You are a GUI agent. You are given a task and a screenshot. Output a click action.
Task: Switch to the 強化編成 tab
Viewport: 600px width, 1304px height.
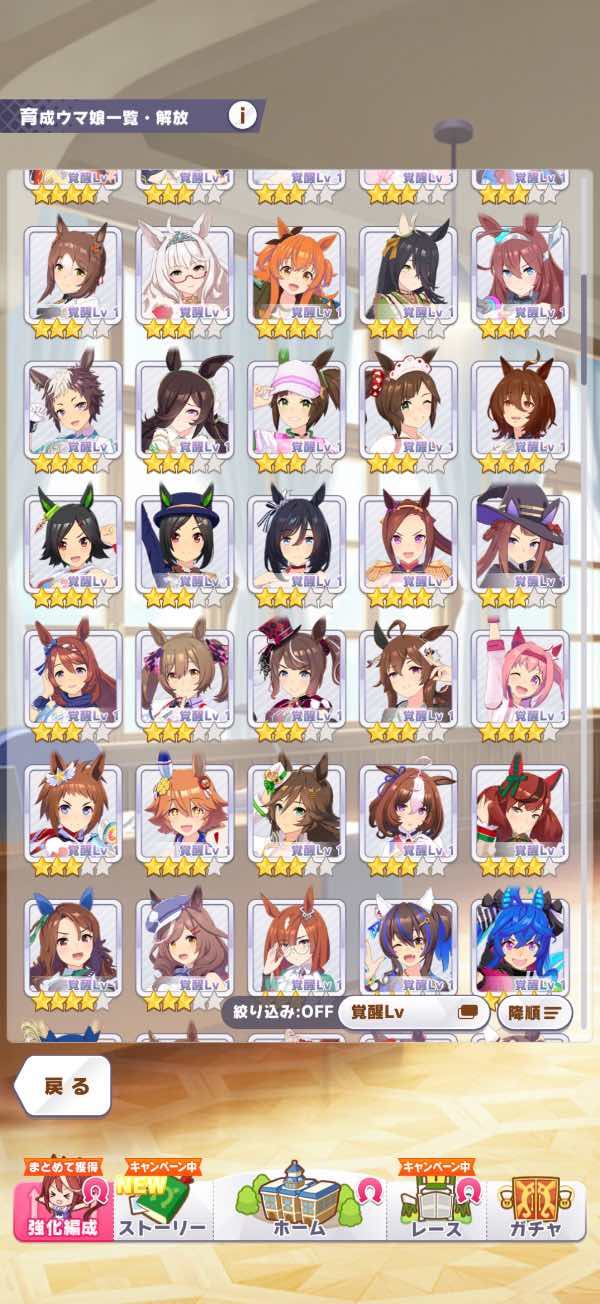coord(62,1210)
